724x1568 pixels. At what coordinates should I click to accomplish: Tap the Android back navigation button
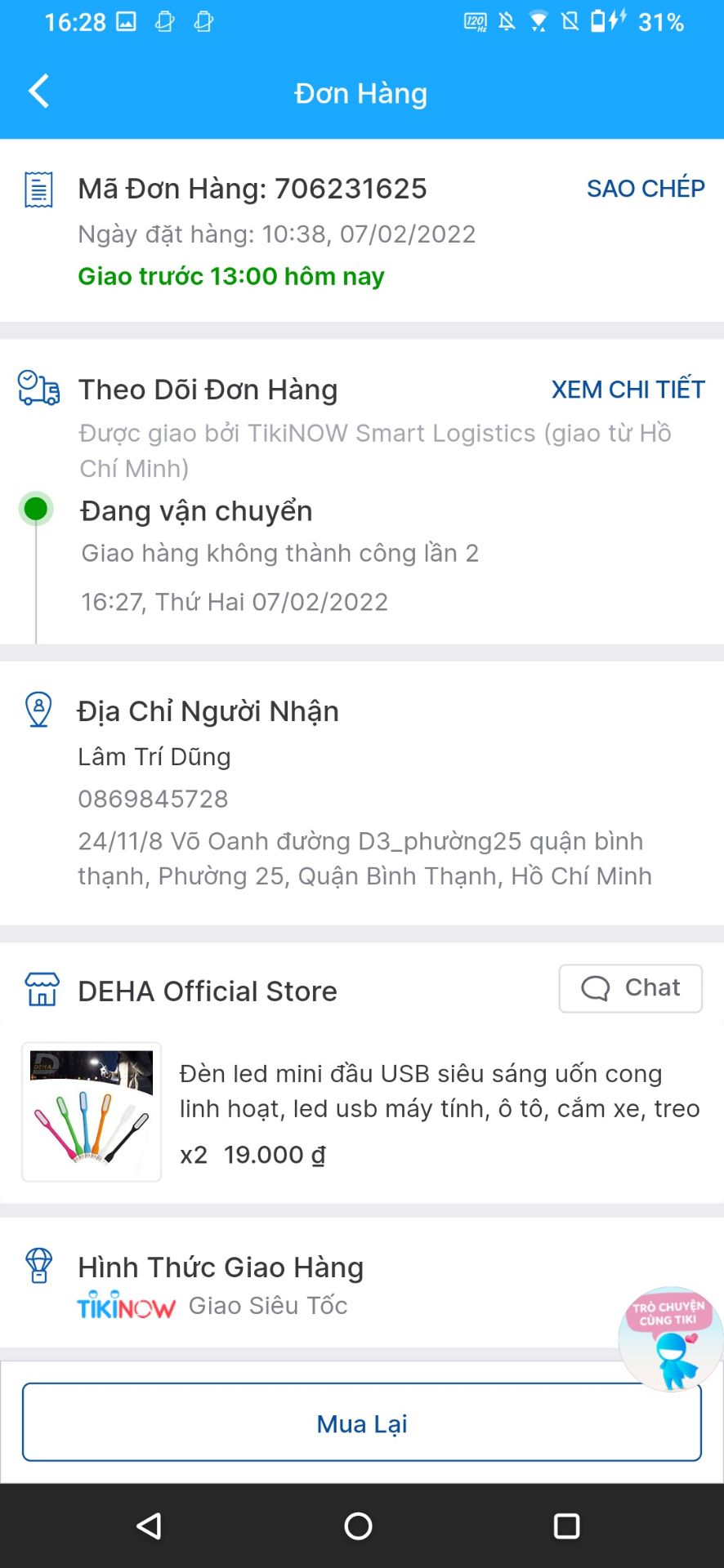point(150,1526)
